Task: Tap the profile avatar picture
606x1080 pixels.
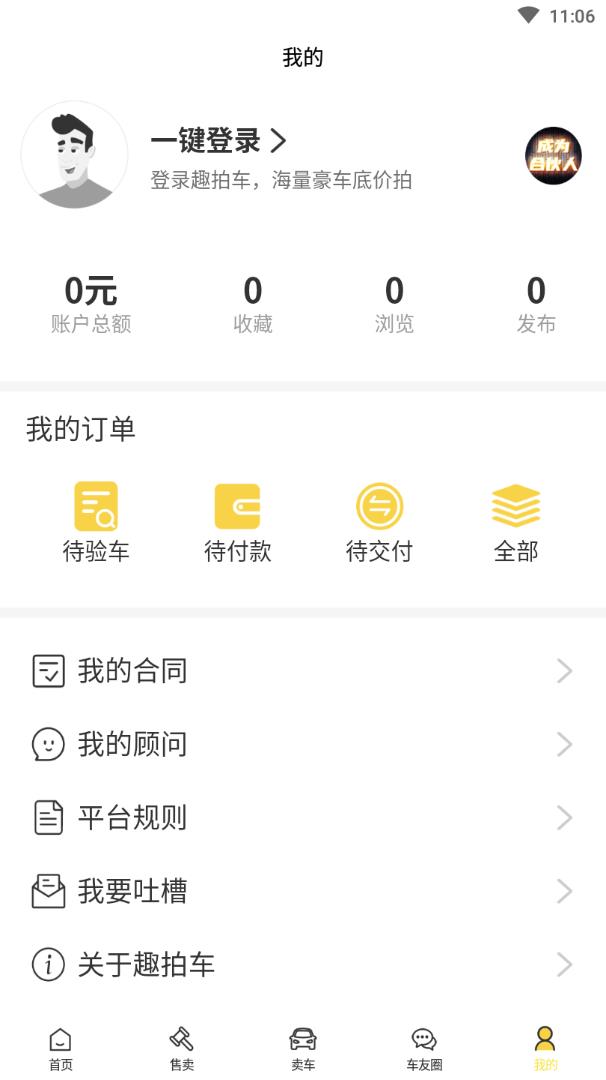Action: [x=74, y=155]
